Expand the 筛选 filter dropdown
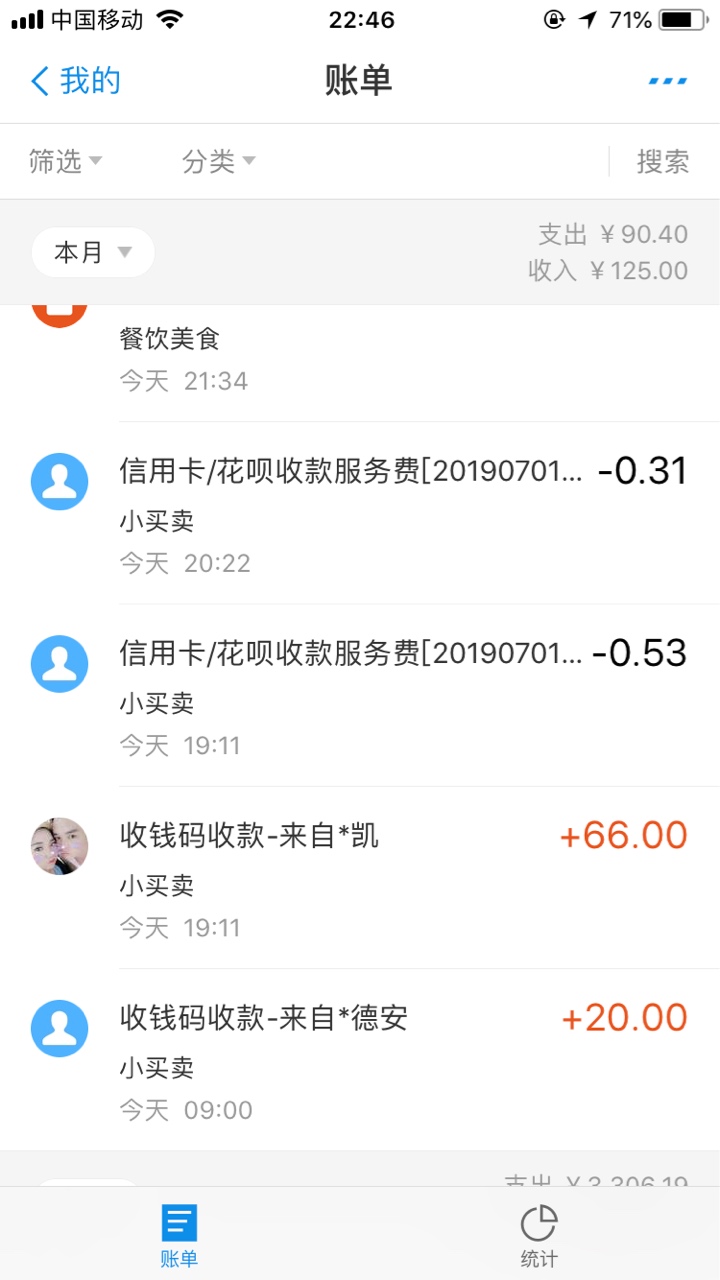 (65, 161)
